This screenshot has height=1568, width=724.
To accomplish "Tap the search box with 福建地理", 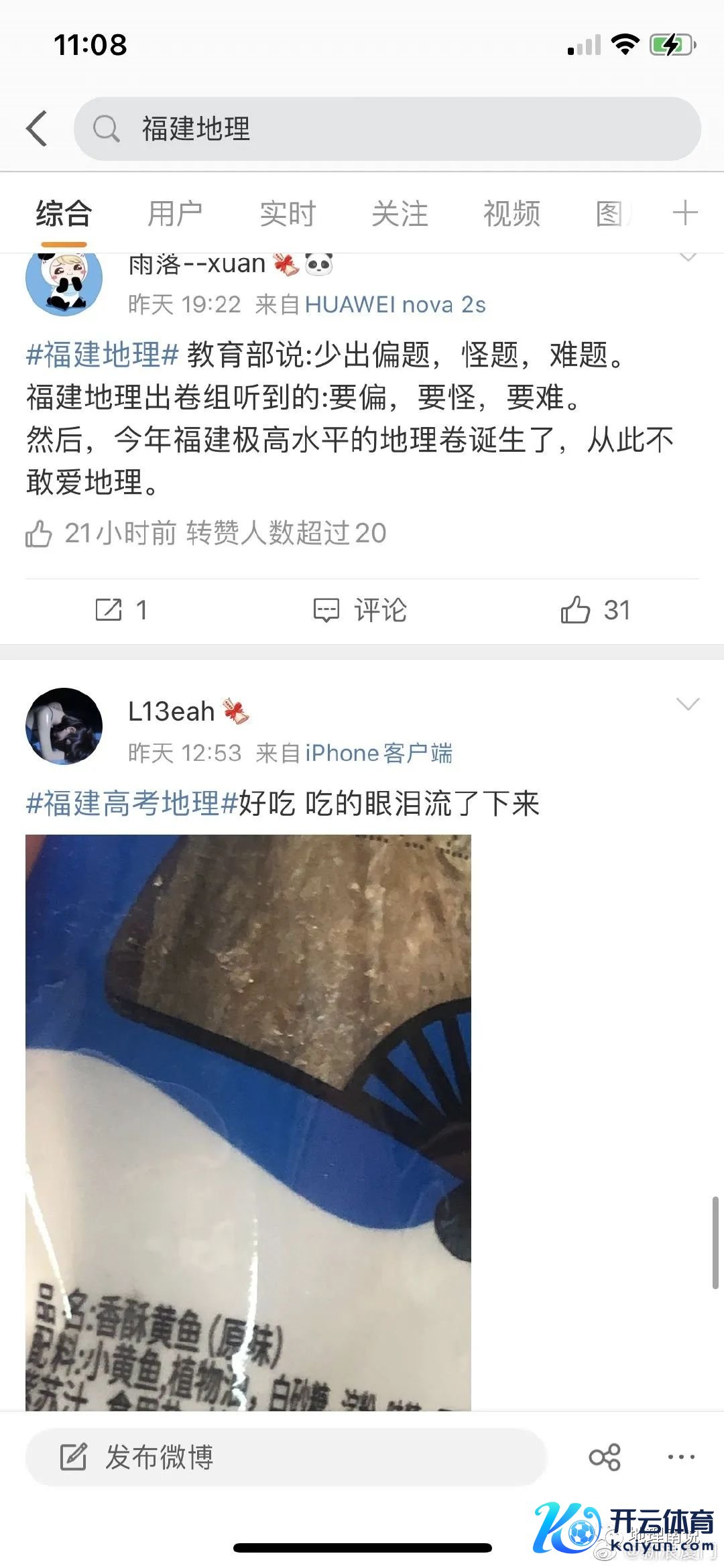I will click(x=387, y=129).
